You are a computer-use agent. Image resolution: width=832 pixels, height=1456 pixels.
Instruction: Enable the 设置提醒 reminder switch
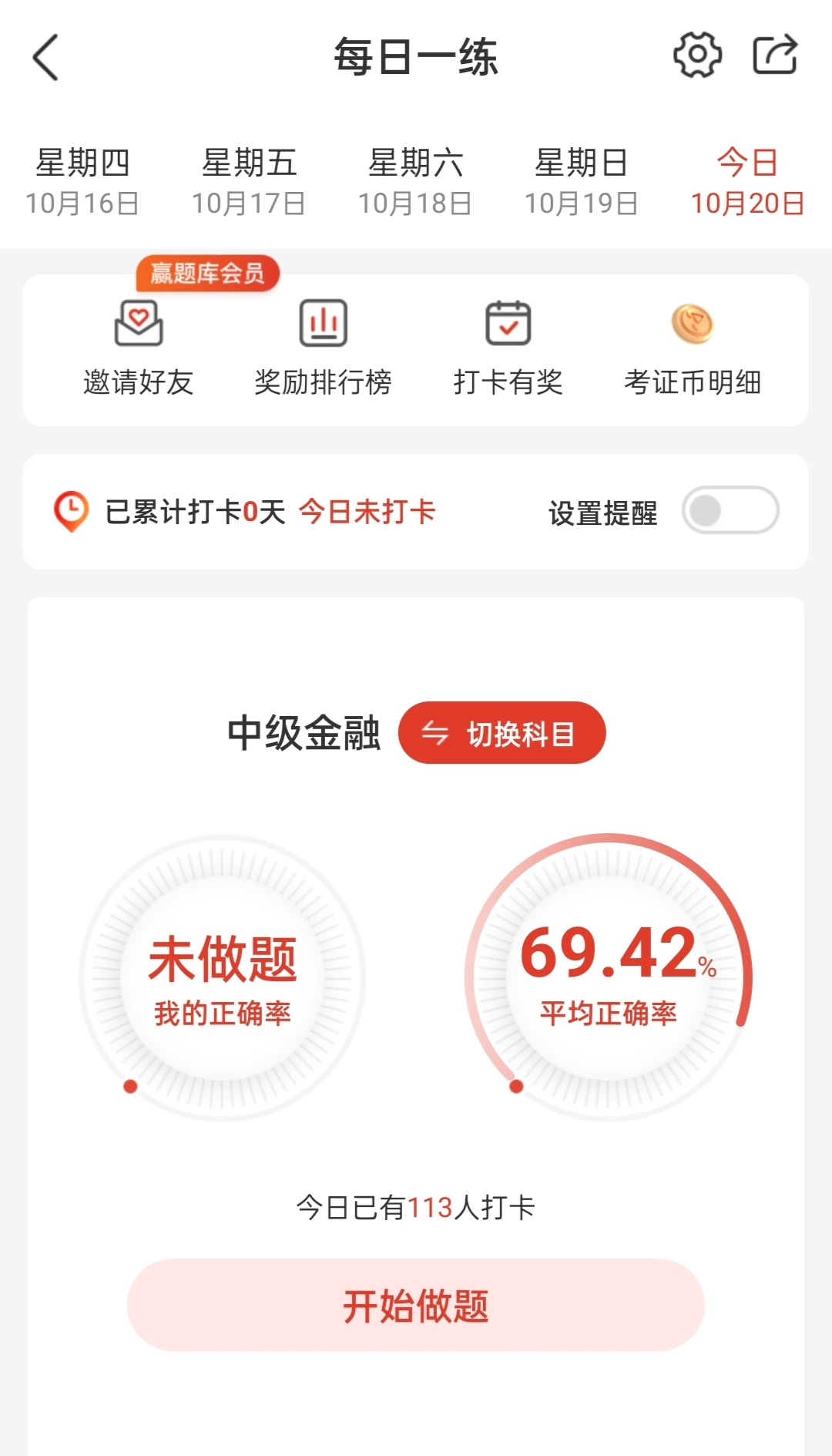pyautogui.click(x=730, y=510)
